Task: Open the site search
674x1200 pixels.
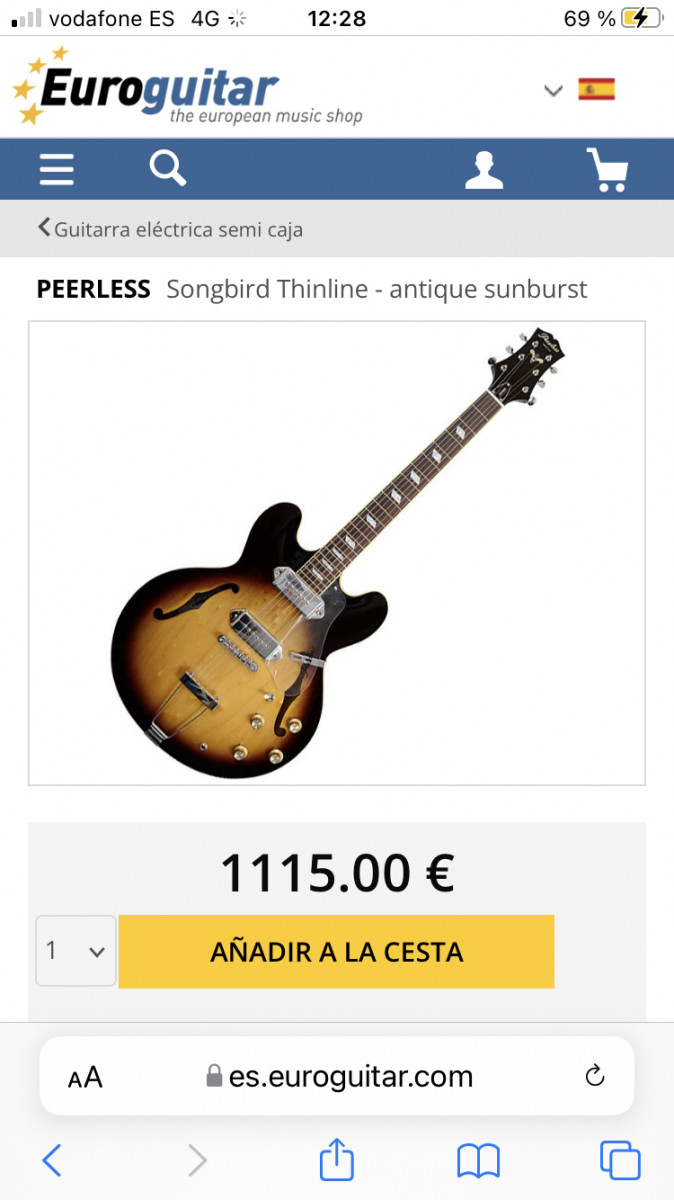Action: tap(168, 168)
